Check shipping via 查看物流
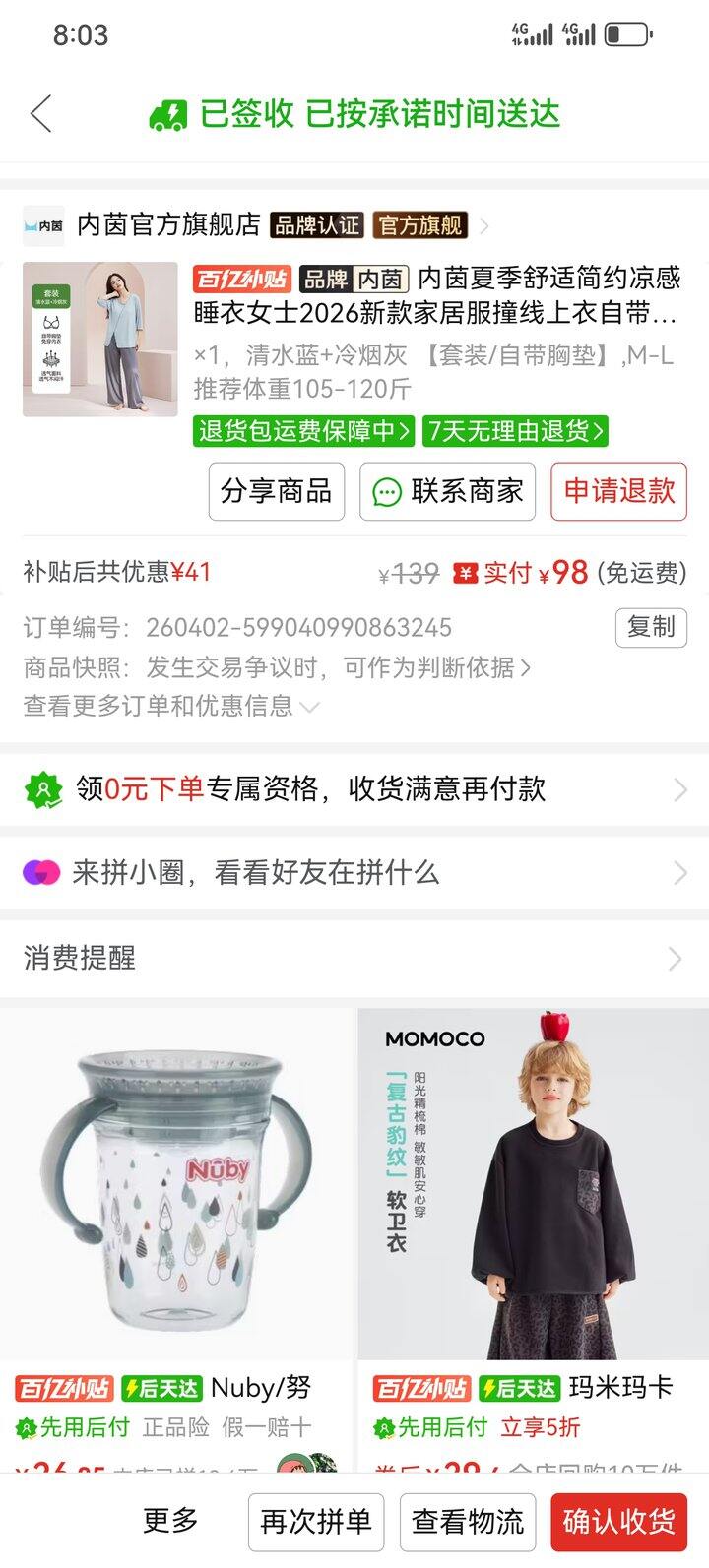Image resolution: width=709 pixels, height=1568 pixels. click(468, 1522)
